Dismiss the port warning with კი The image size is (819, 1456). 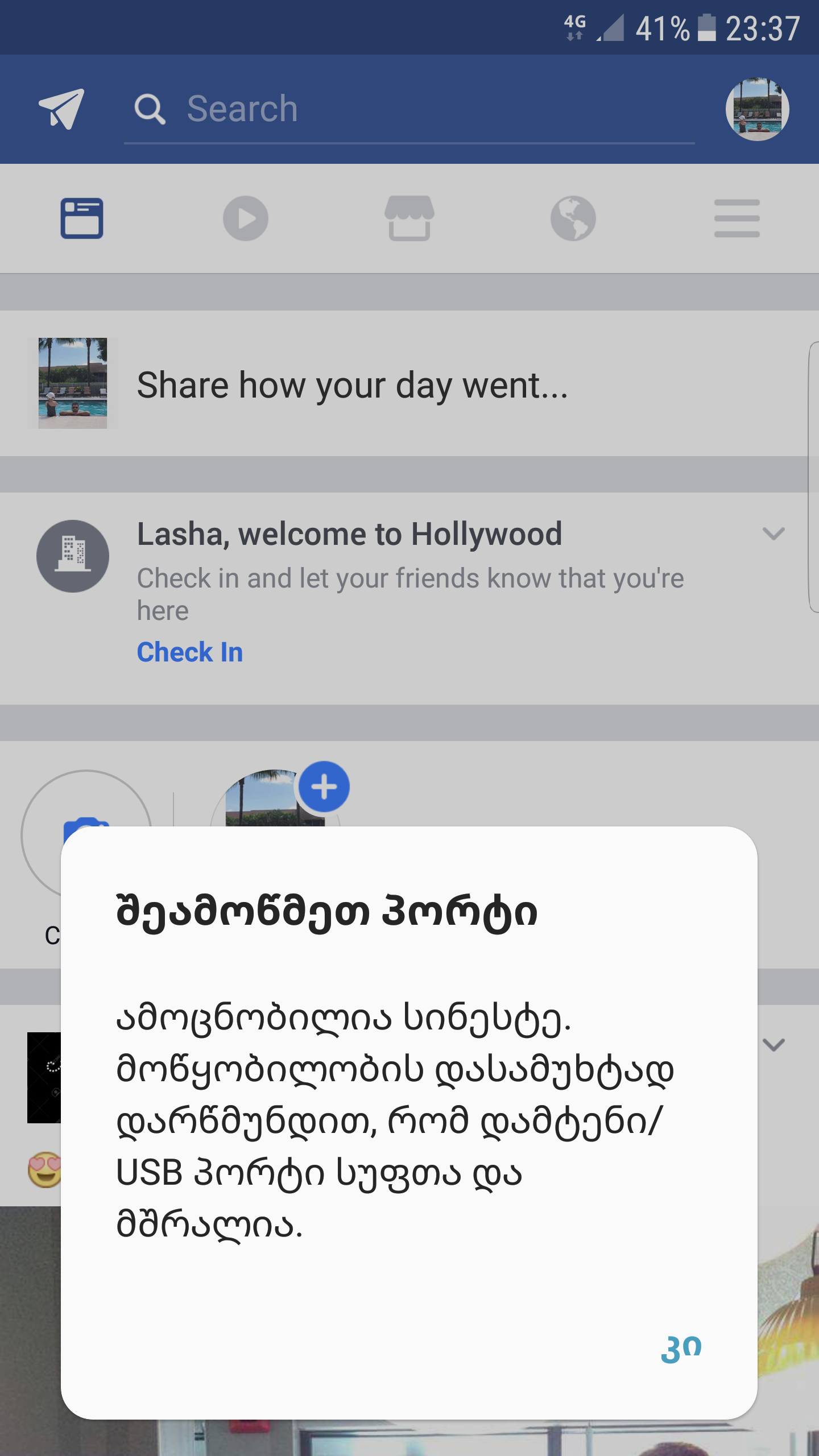681,1348
